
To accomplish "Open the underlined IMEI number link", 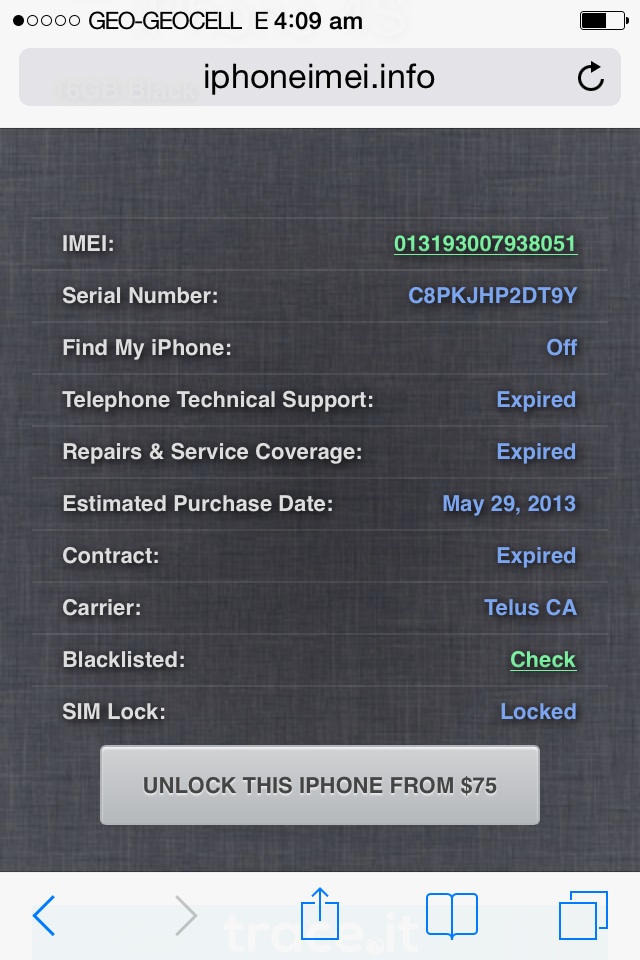I will (485, 244).
